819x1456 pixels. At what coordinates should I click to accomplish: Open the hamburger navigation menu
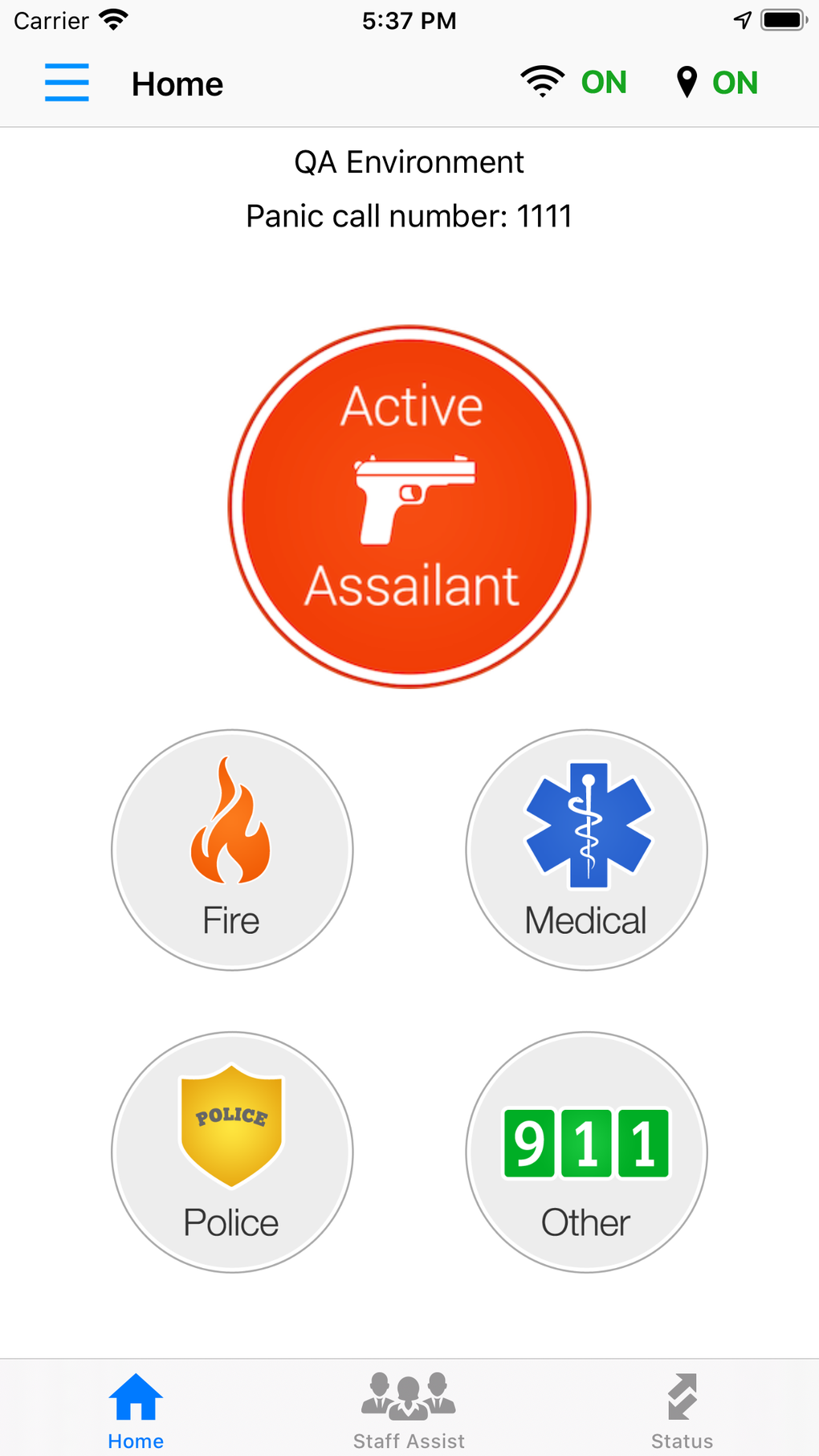coord(67,82)
